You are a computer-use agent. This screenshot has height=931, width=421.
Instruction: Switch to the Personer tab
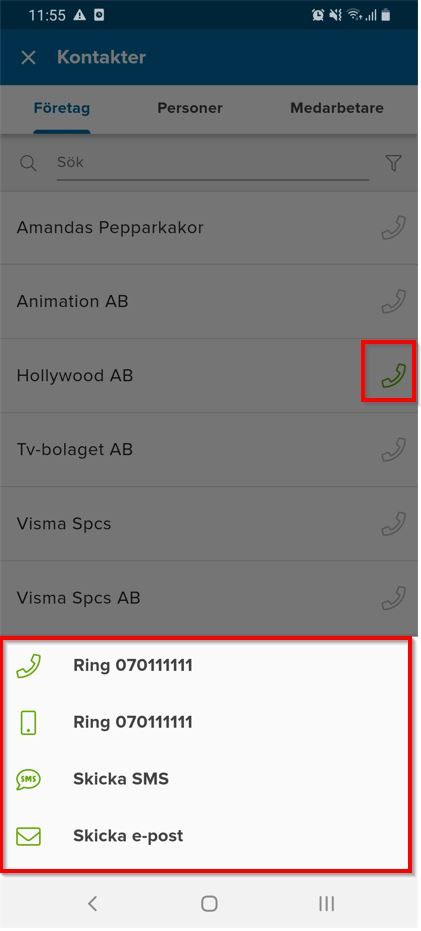pos(189,108)
